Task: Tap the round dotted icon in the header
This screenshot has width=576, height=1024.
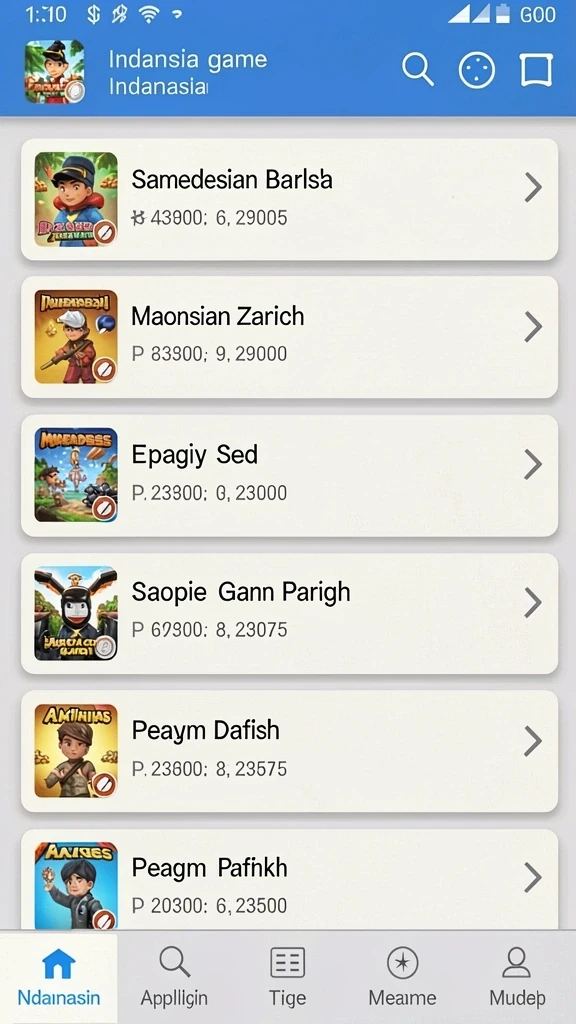Action: pyautogui.click(x=477, y=71)
